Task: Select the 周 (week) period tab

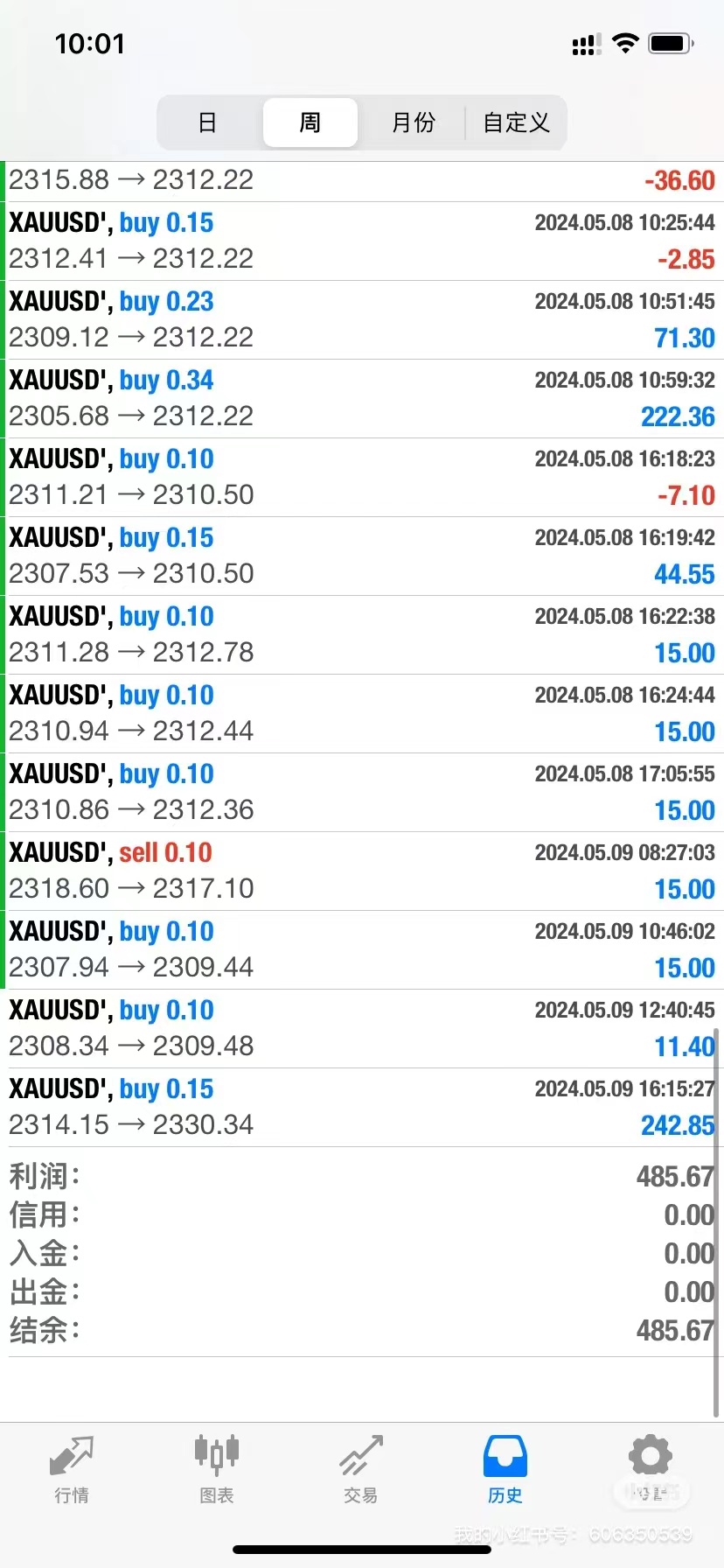Action: 310,122
